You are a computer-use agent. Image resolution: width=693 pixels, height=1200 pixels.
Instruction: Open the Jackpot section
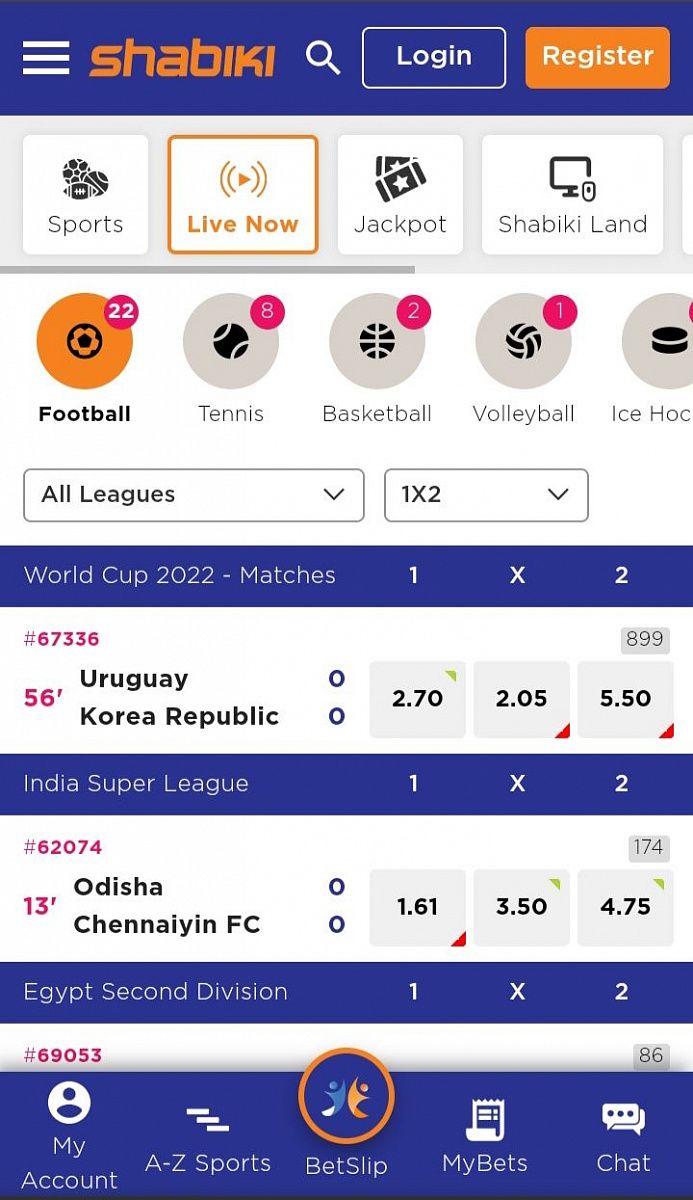400,195
